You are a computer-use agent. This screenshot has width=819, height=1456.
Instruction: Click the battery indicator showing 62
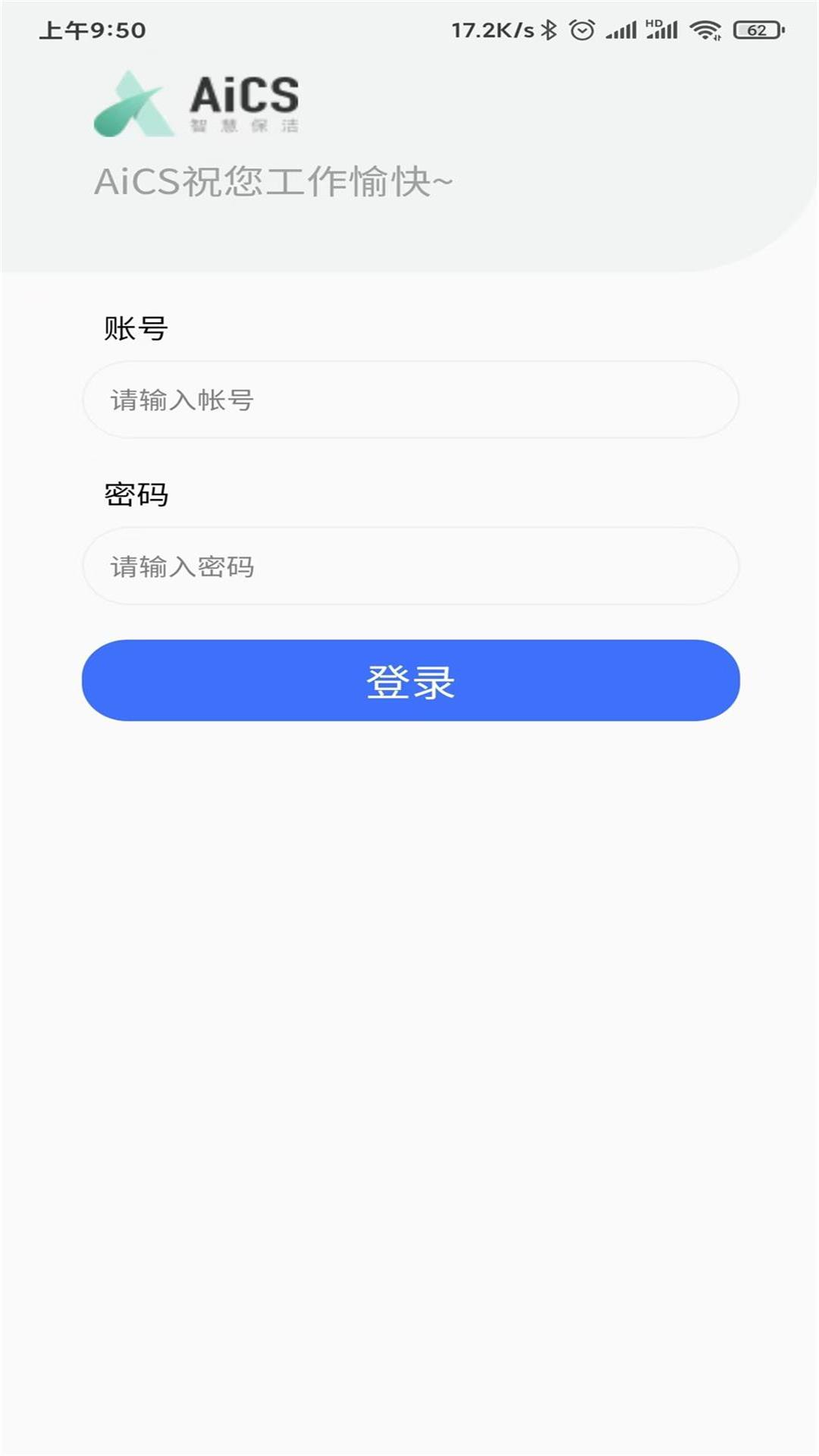pyautogui.click(x=754, y=27)
